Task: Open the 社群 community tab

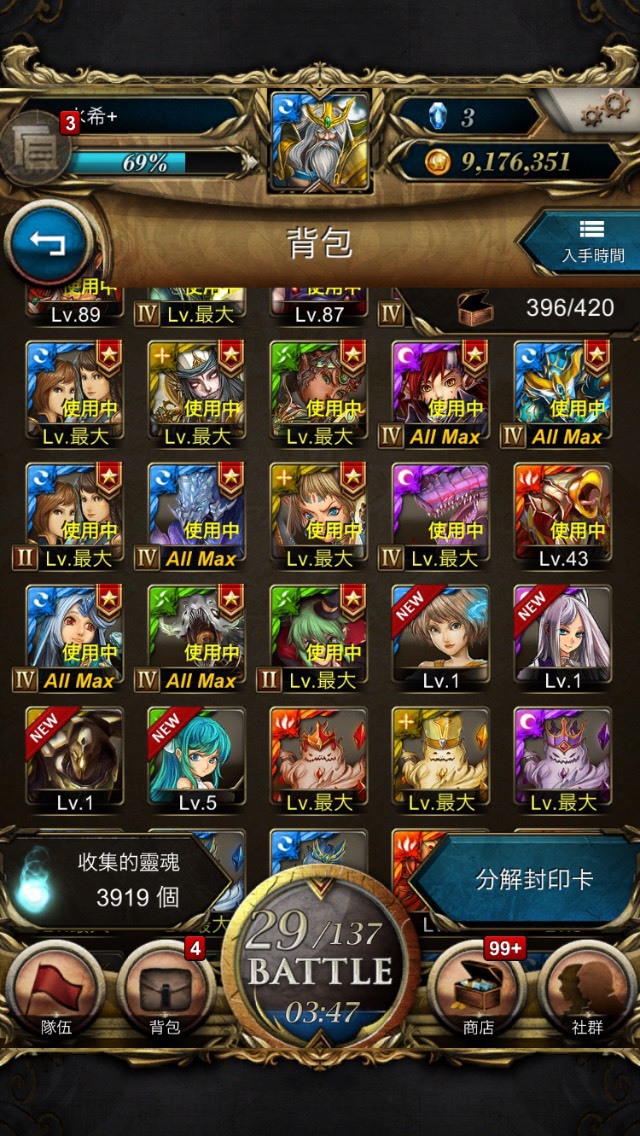Action: pyautogui.click(x=586, y=991)
